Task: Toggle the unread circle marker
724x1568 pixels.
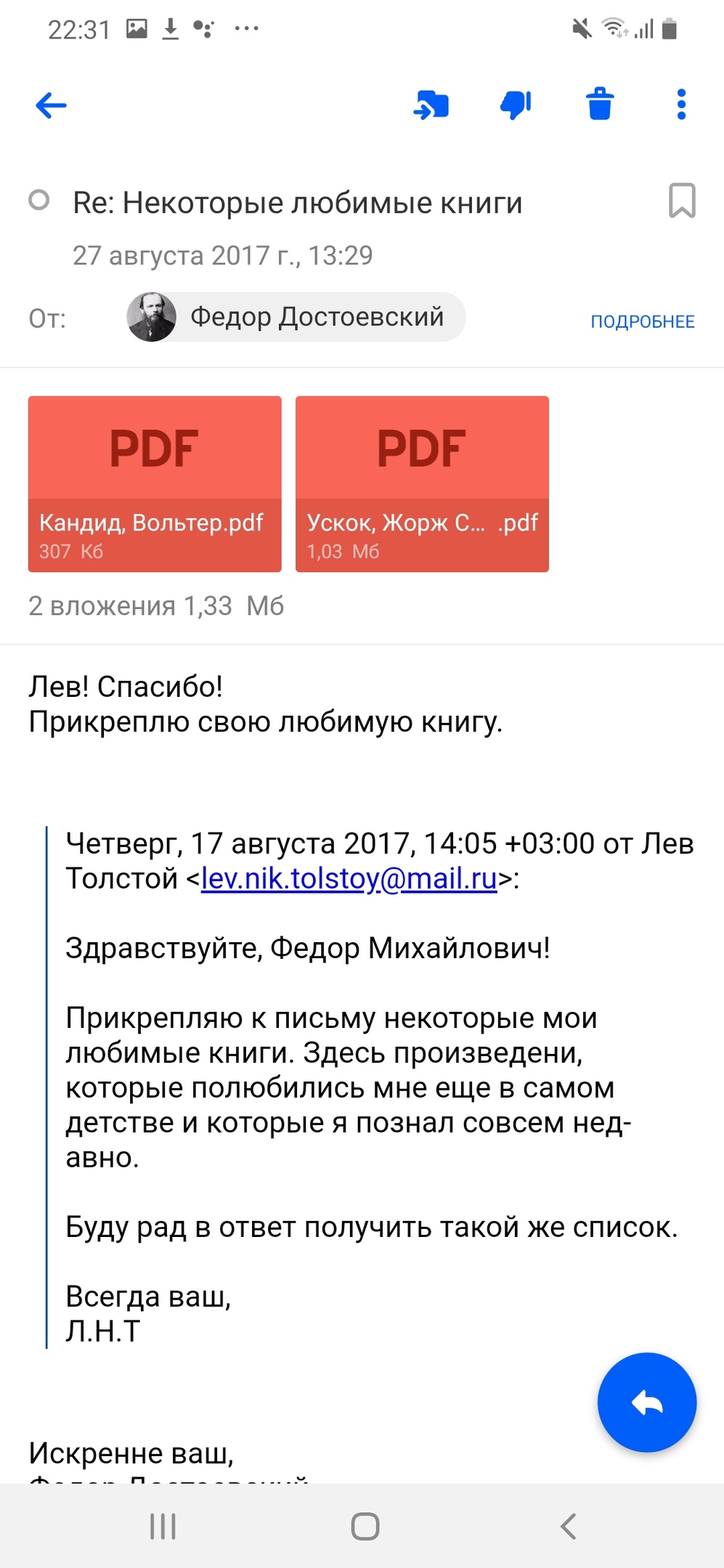Action: [38, 200]
